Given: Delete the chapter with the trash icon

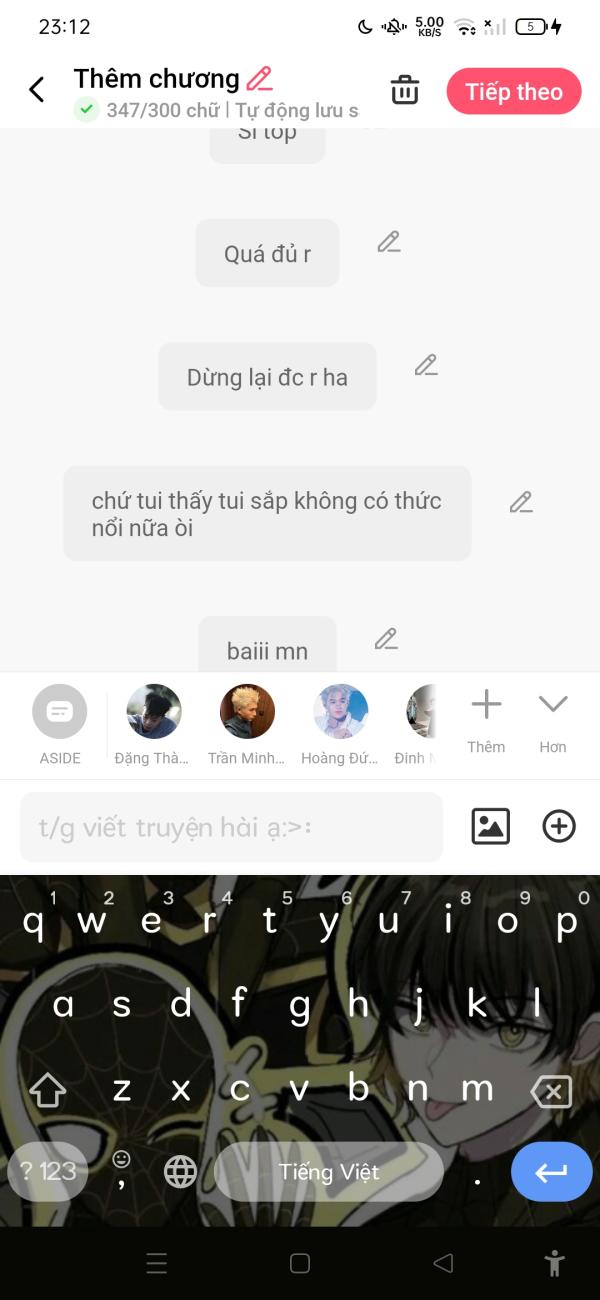Looking at the screenshot, I should coord(405,90).
